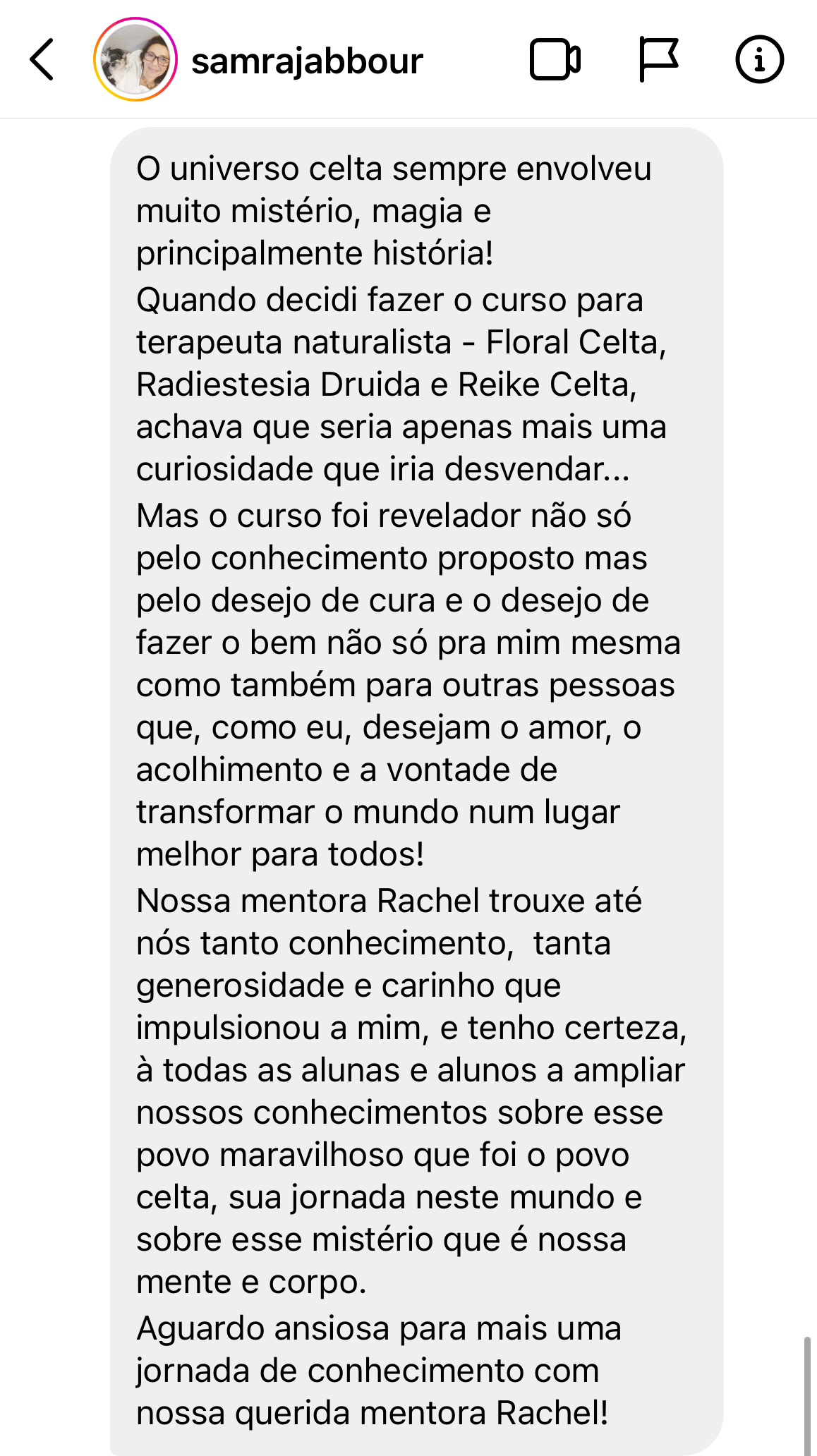The height and width of the screenshot is (1456, 817).
Task: Open conversation details info icon
Action: 759,60
